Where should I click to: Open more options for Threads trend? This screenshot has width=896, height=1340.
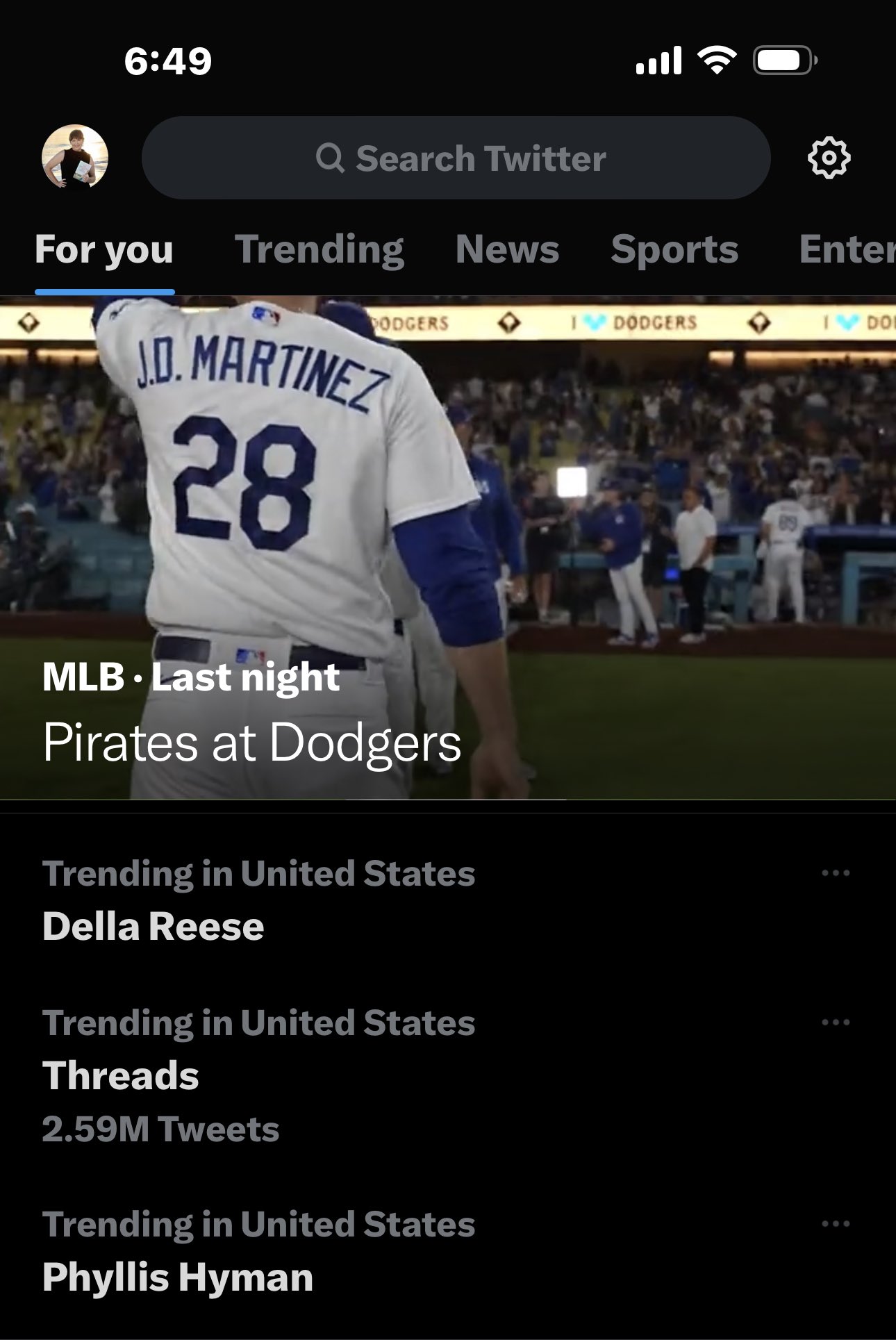(x=835, y=1023)
